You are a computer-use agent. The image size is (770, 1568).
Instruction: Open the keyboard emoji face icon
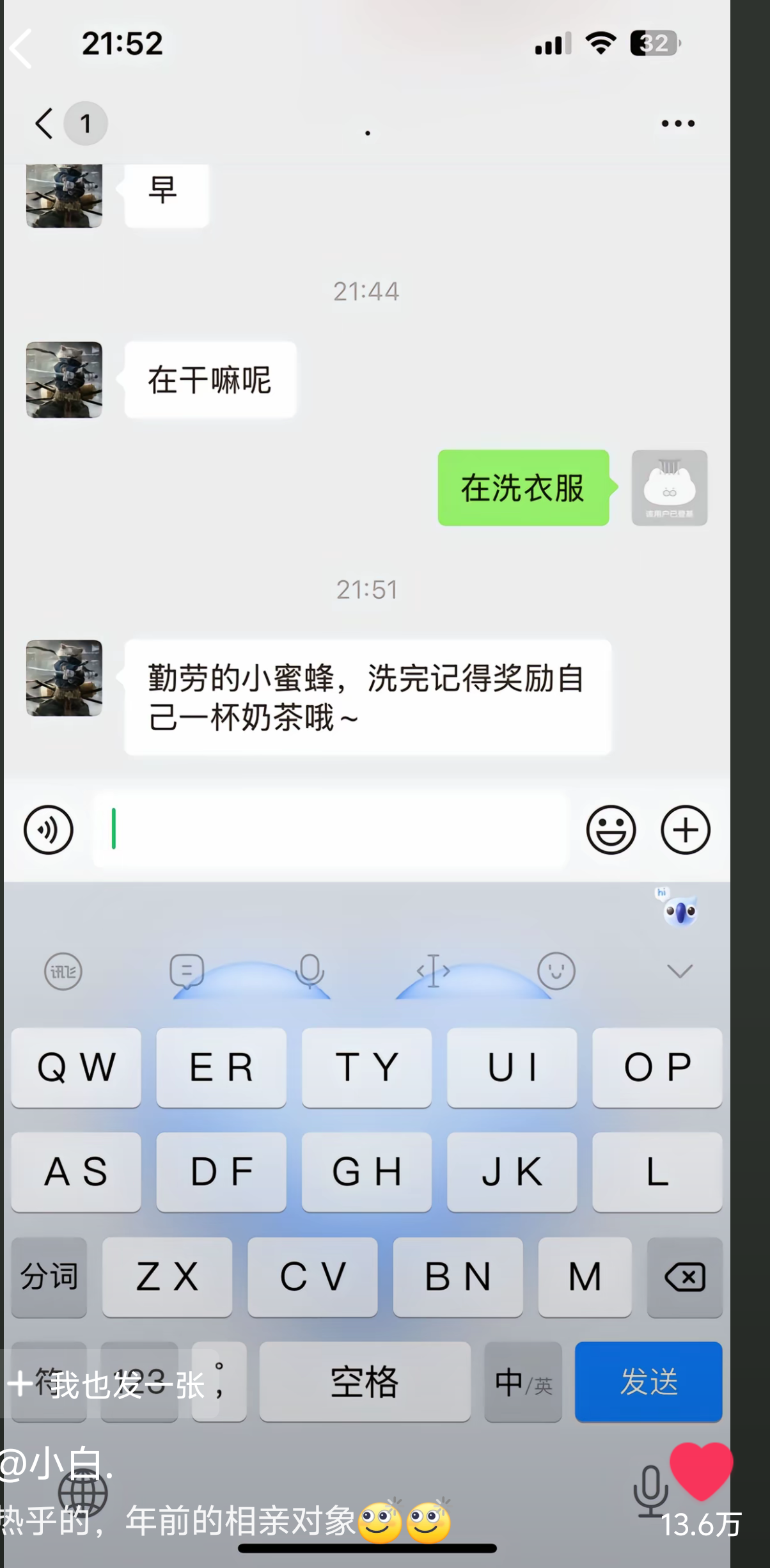(556, 971)
